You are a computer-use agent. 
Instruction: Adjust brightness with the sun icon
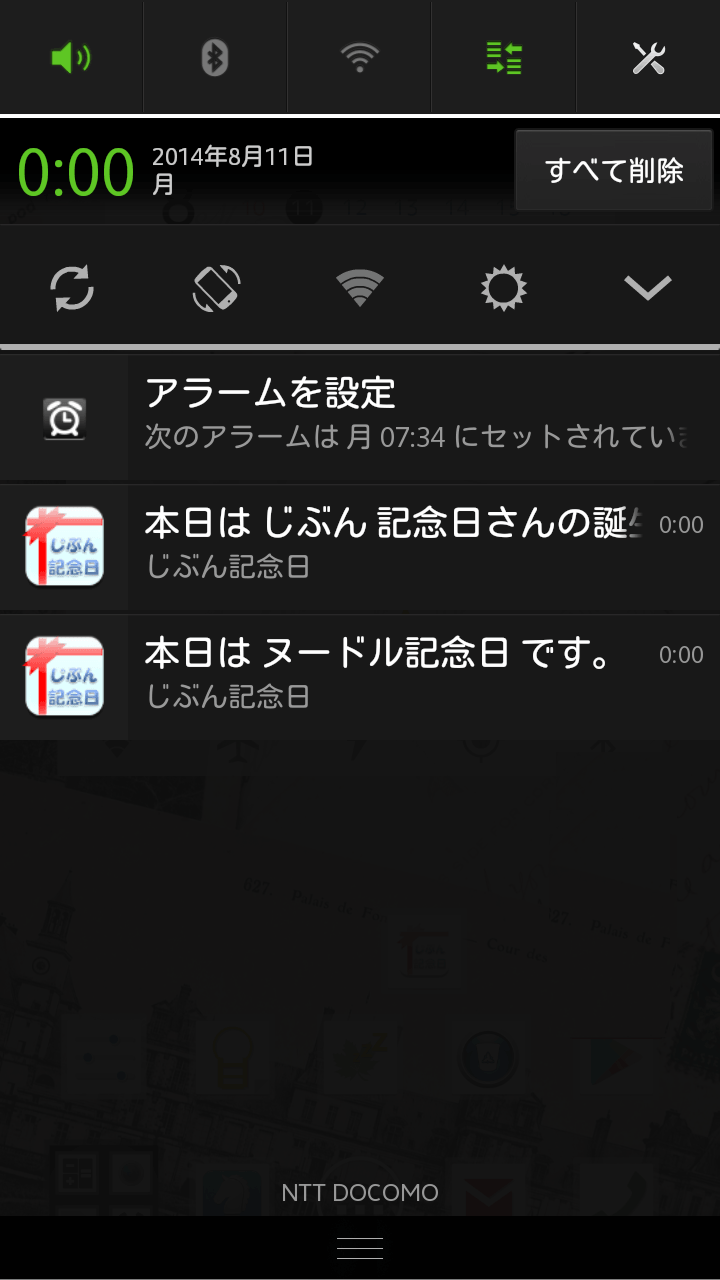coord(503,288)
